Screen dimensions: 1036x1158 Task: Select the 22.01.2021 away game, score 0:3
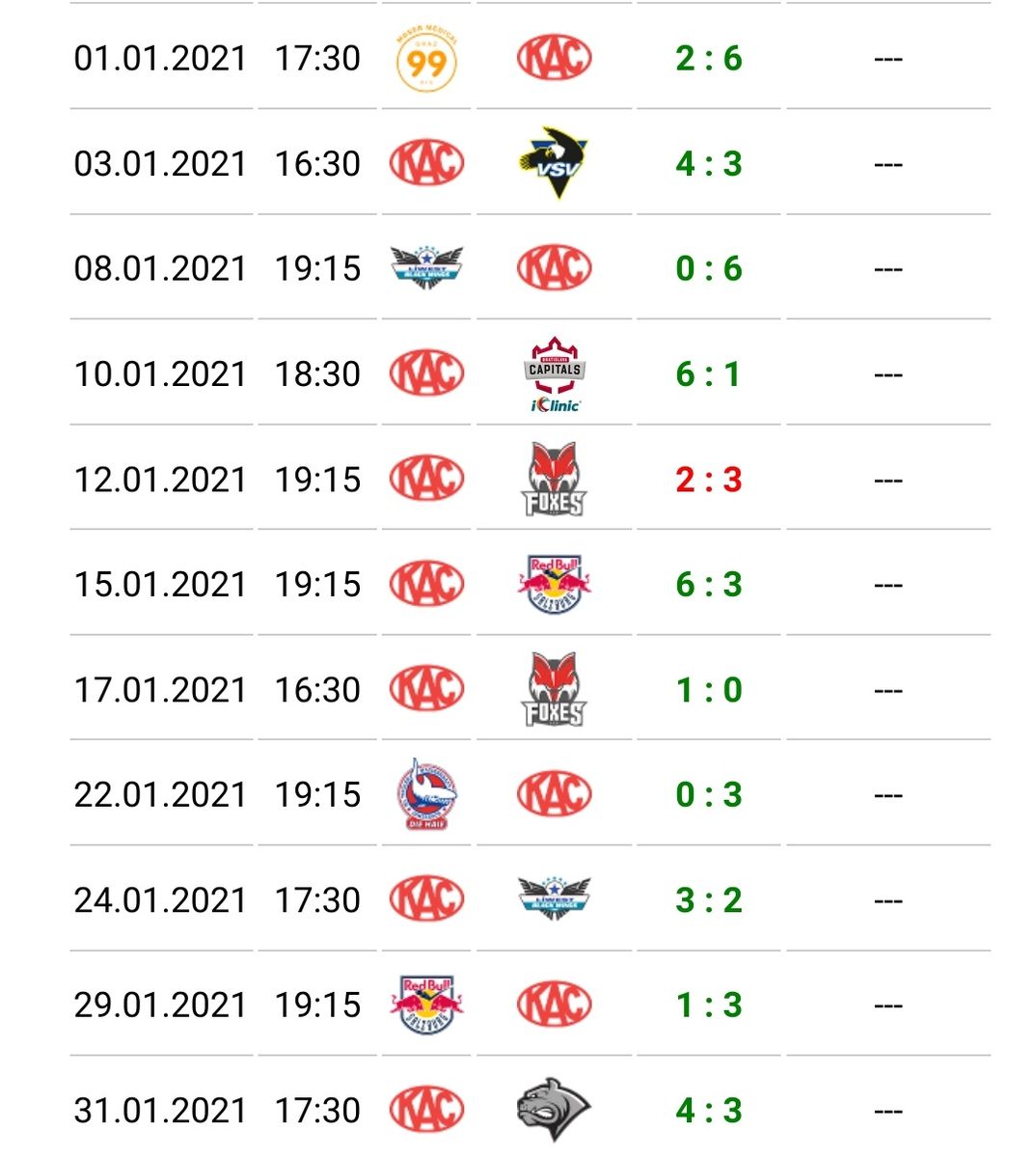click(708, 795)
